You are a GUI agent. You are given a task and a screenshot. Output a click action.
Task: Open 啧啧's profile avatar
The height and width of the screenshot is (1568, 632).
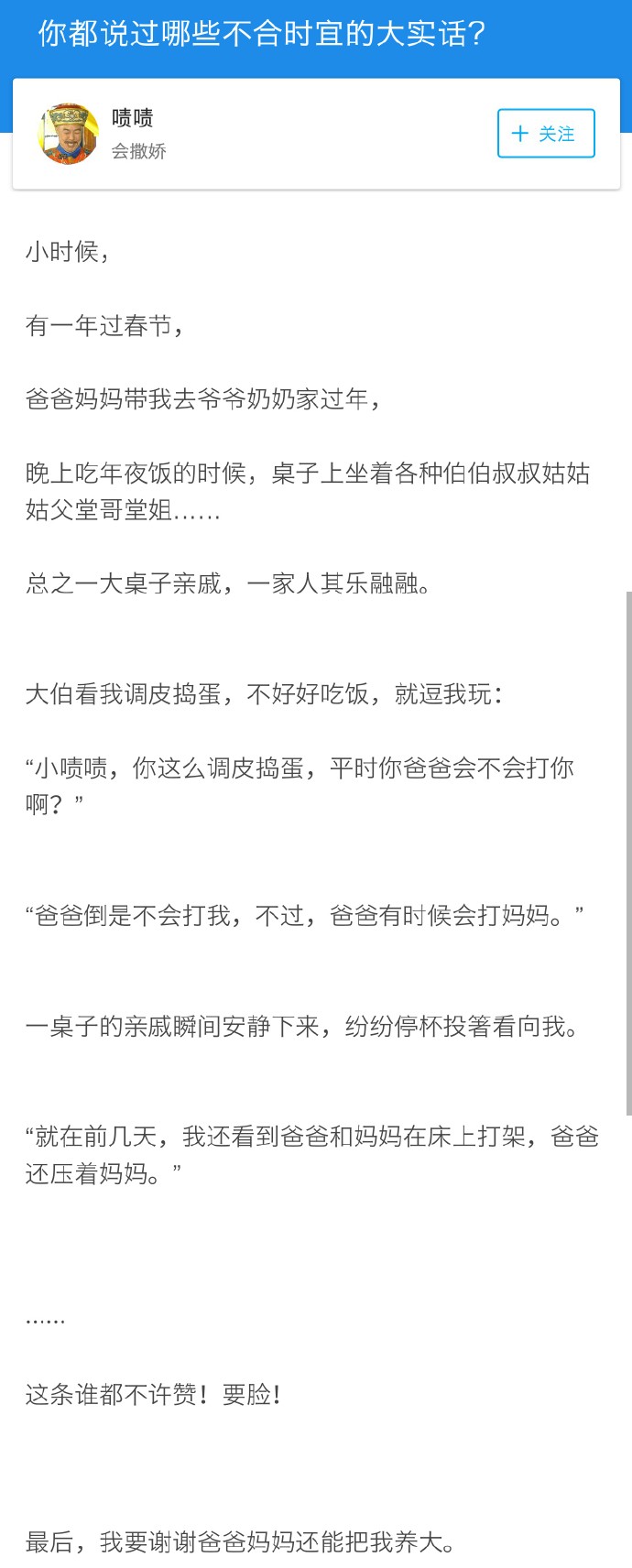[69, 135]
